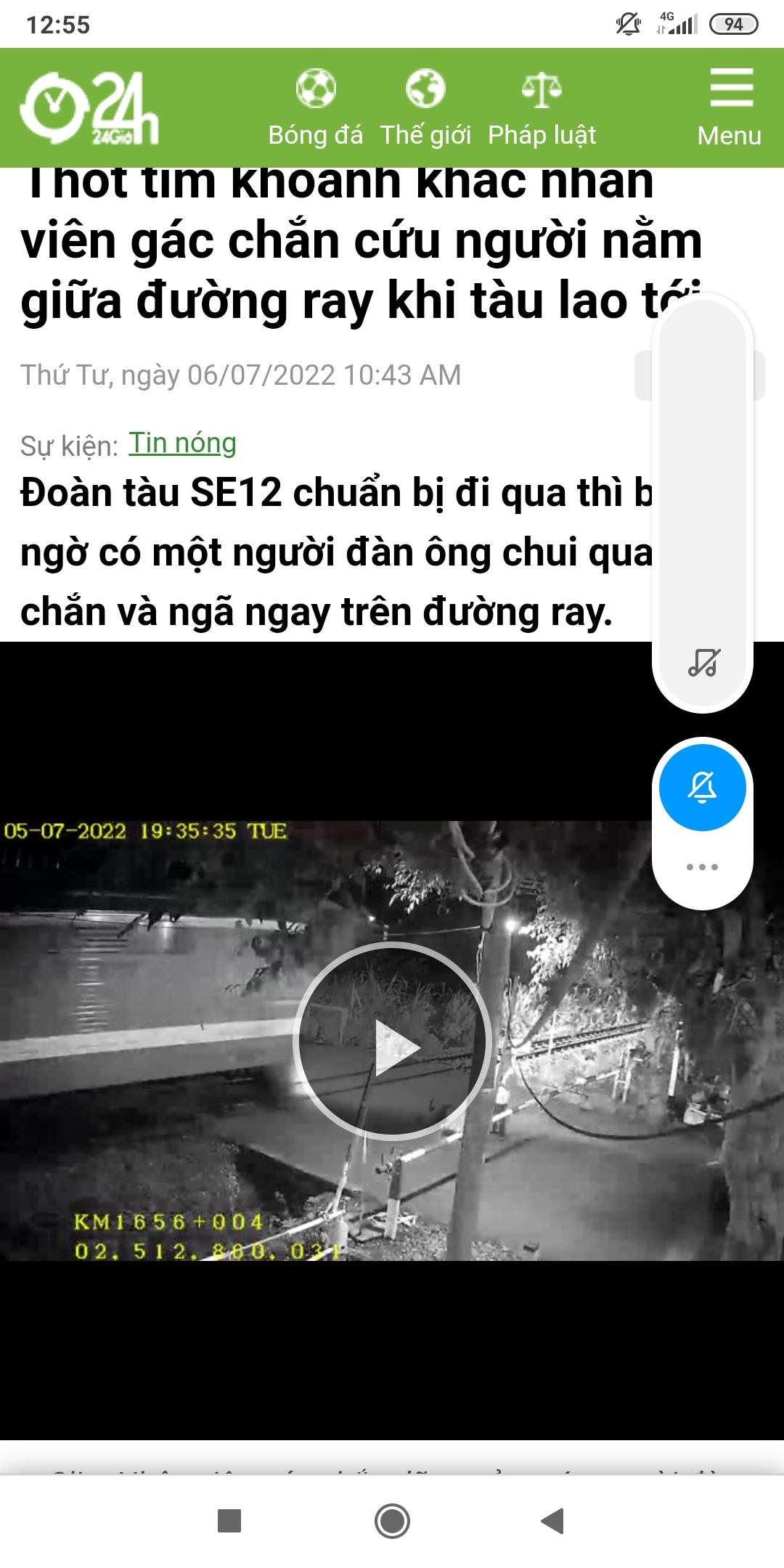The height and width of the screenshot is (1568, 784).
Task: Play the railway crossing video
Action: pyautogui.click(x=393, y=1042)
